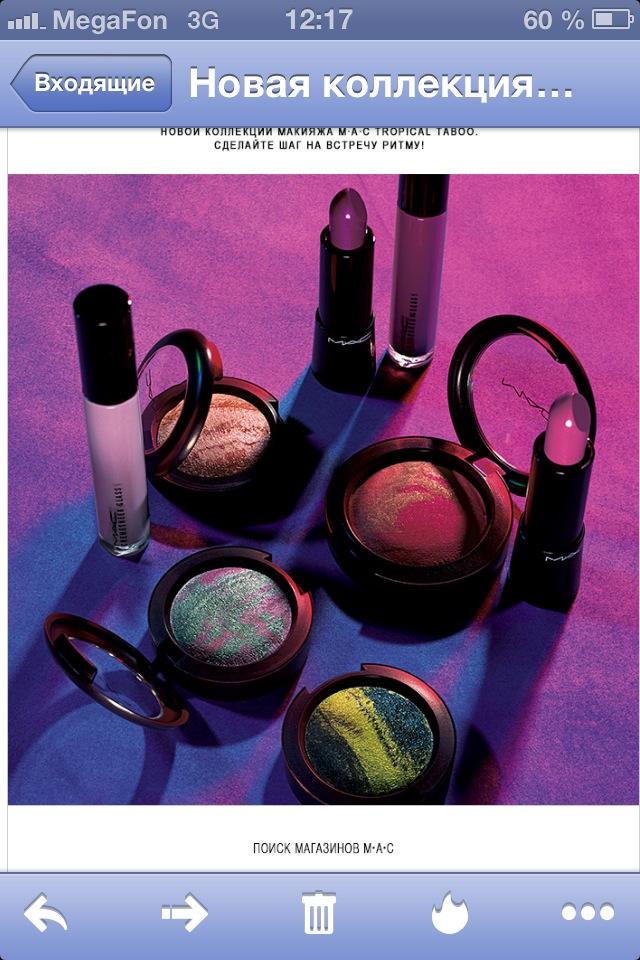Open the M·A·C collection promo image
This screenshot has width=640, height=960.
point(323,490)
